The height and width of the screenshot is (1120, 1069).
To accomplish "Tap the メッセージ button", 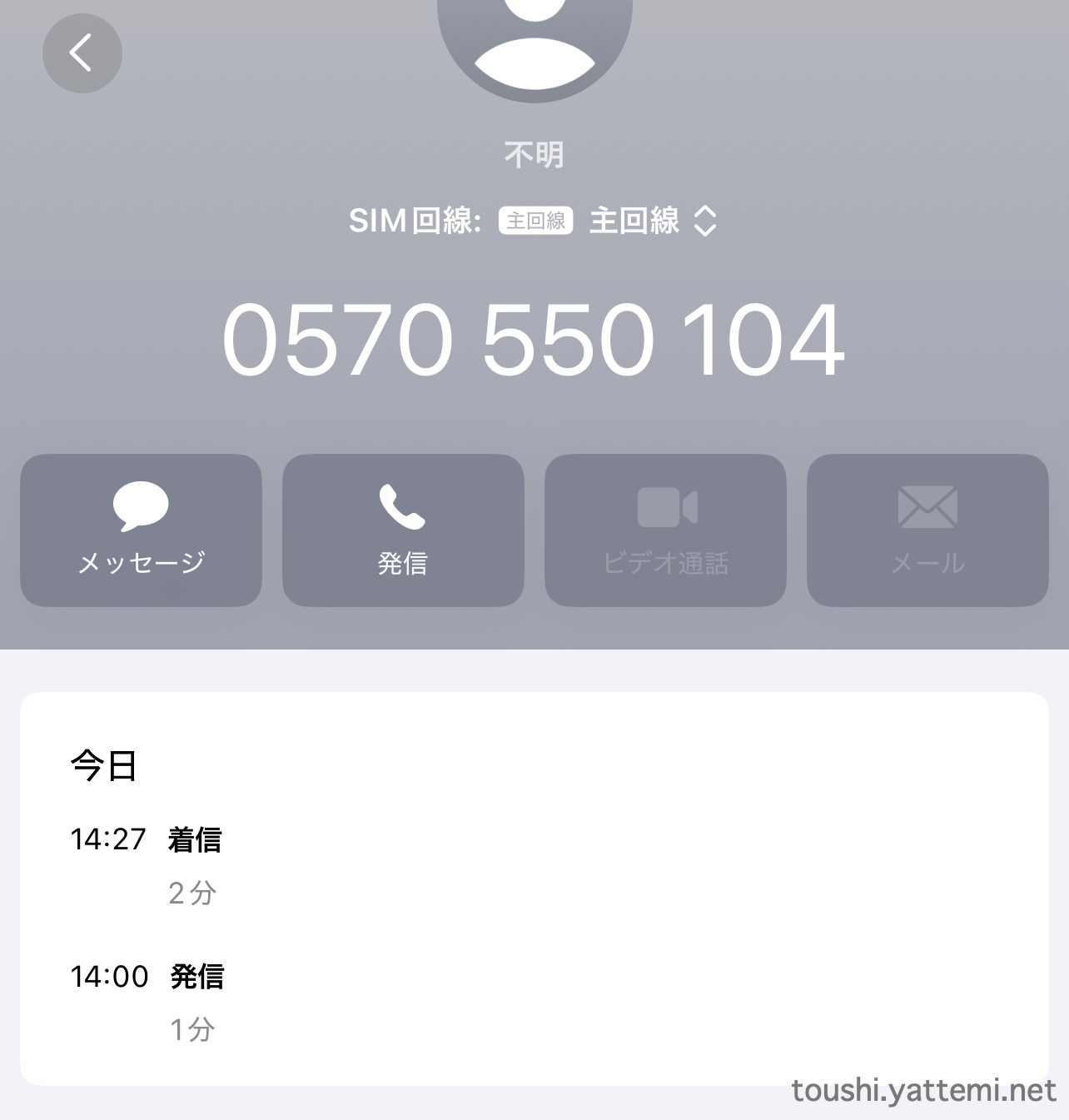I will tap(141, 530).
